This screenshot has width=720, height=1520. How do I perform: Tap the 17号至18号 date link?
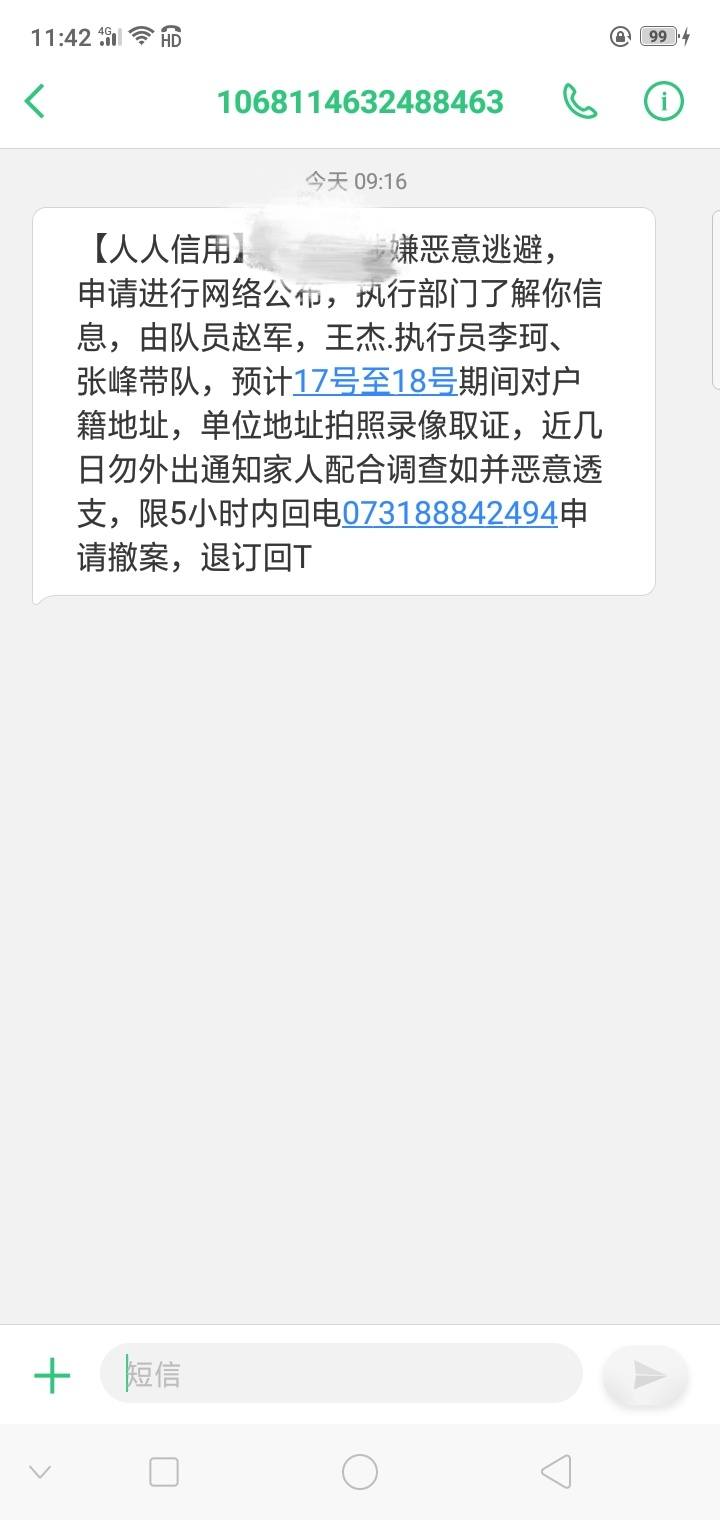(375, 381)
